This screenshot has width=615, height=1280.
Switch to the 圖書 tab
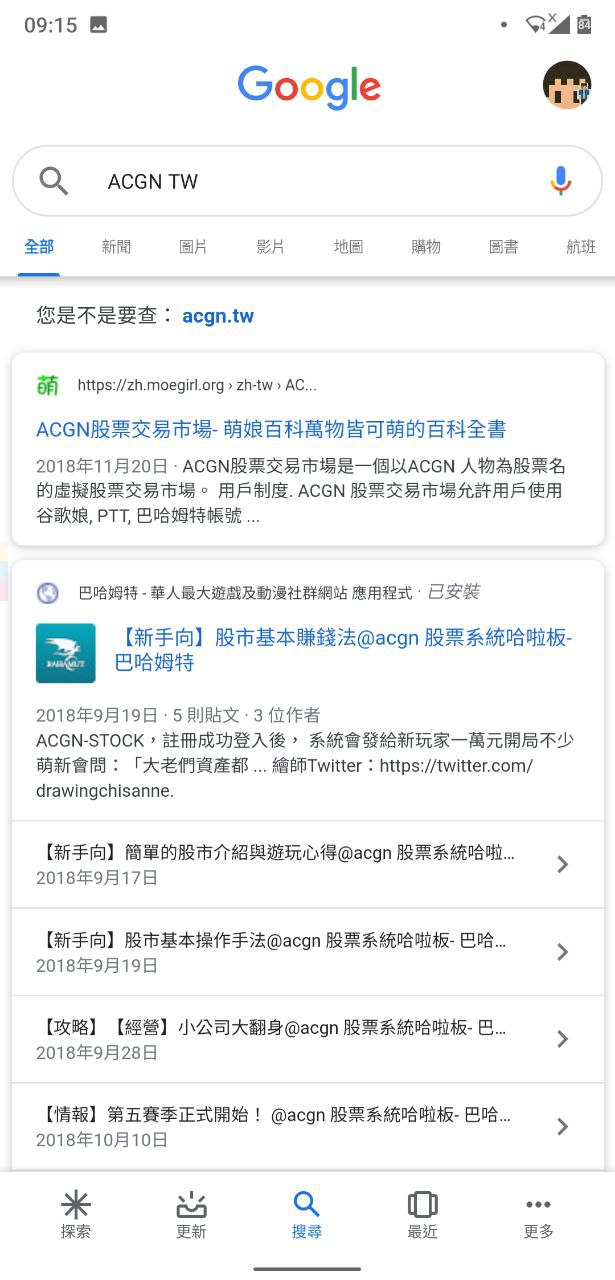click(x=503, y=247)
